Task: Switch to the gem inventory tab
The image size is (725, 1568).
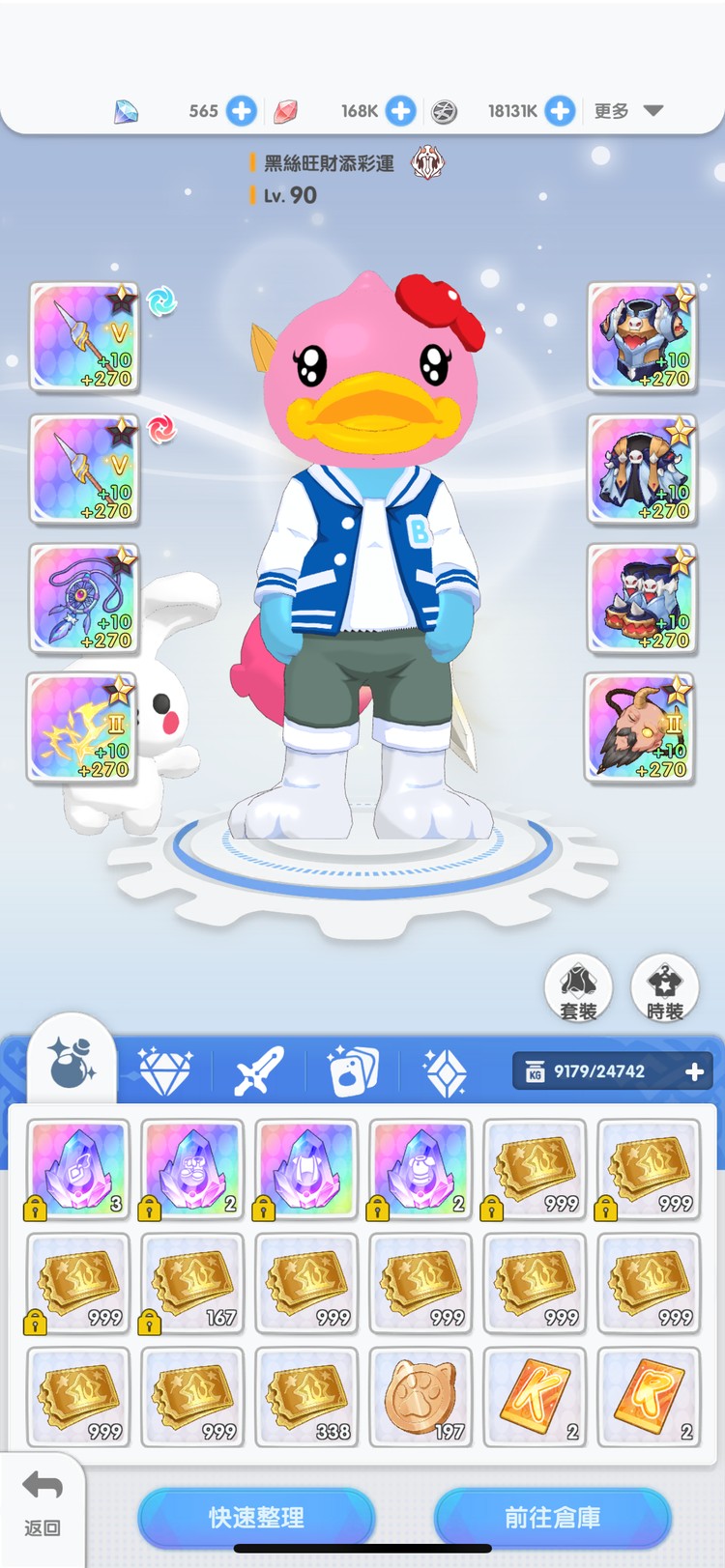Action: 165,1070
